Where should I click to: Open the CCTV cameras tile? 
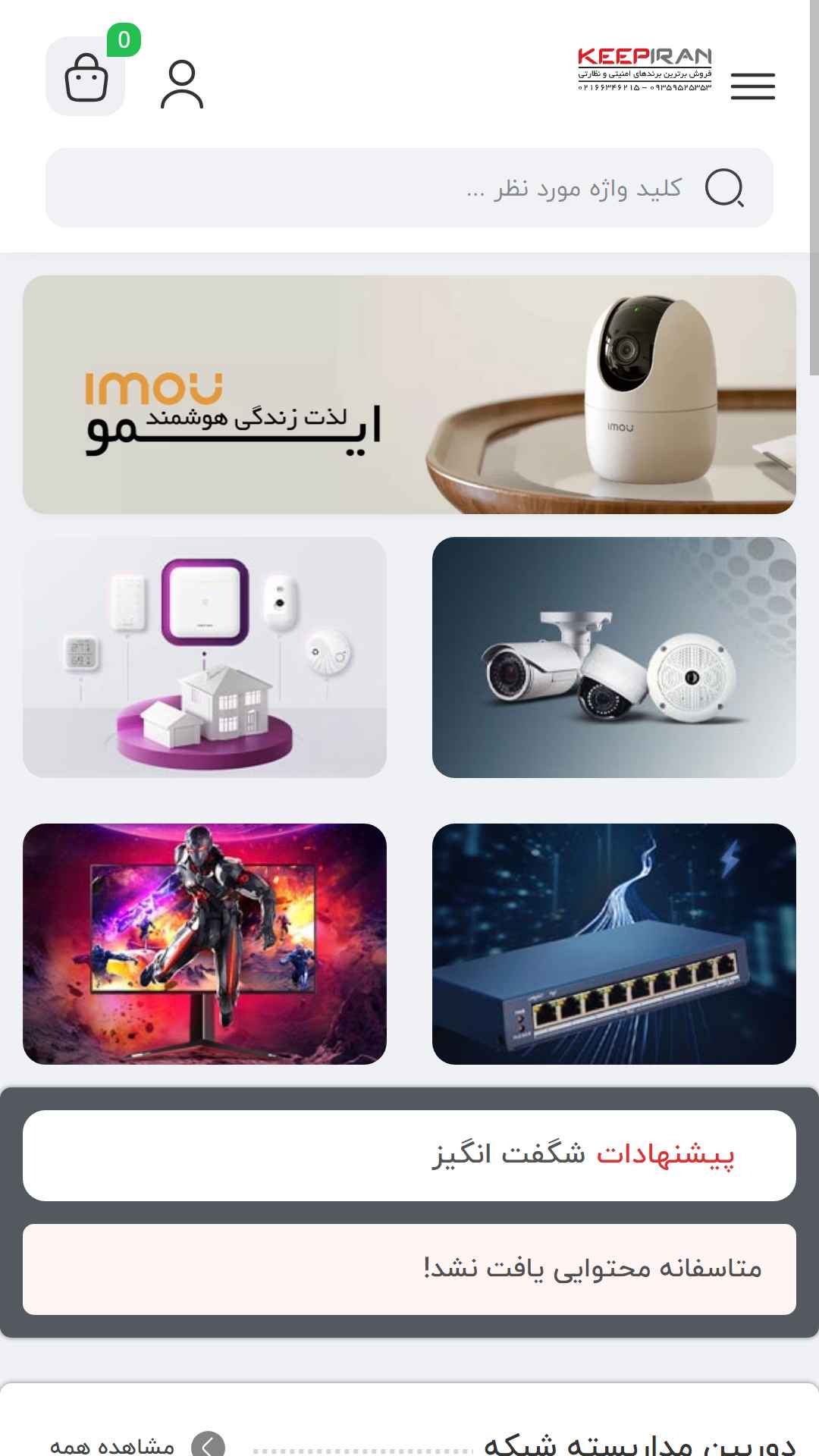[x=614, y=657]
